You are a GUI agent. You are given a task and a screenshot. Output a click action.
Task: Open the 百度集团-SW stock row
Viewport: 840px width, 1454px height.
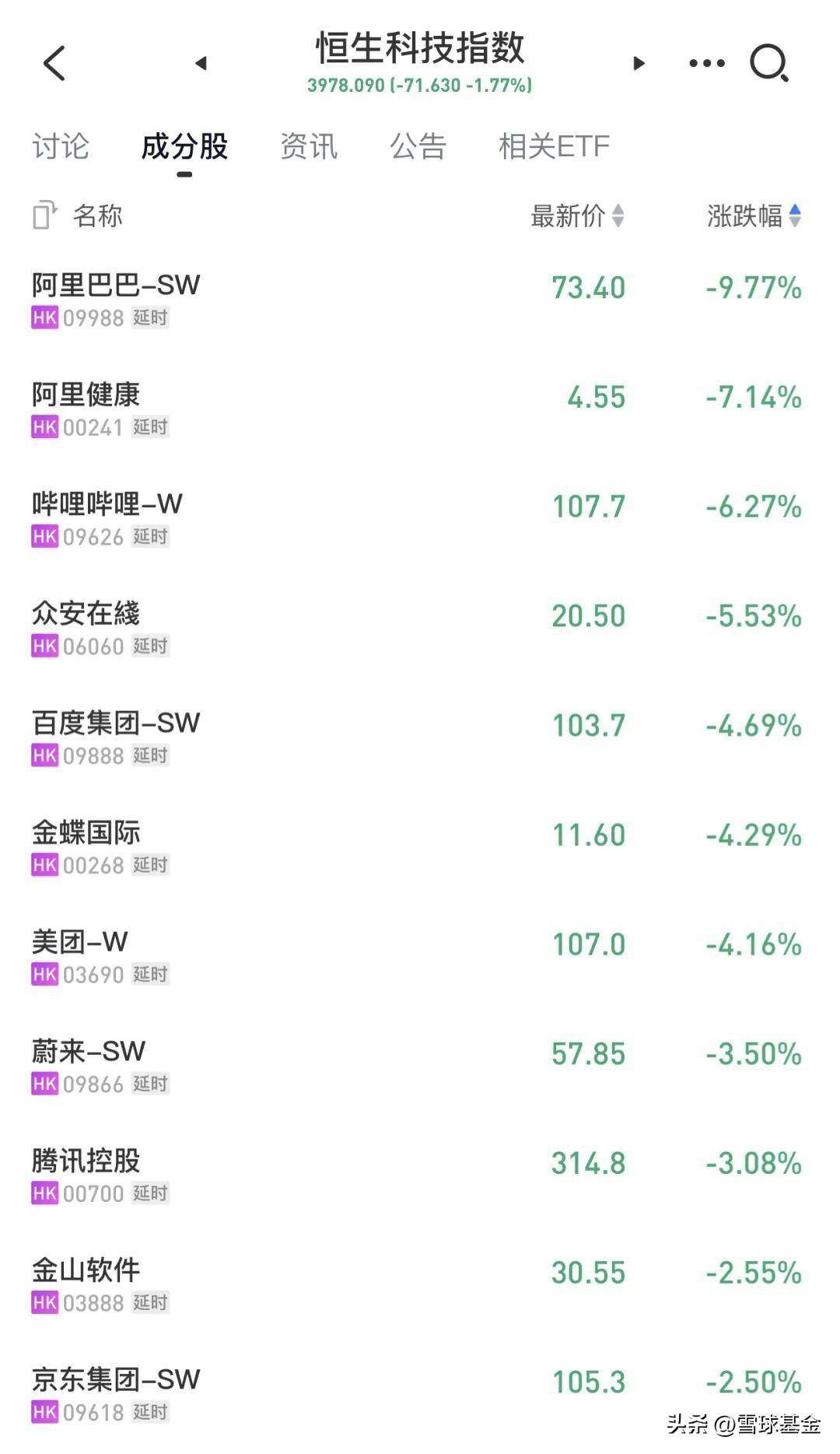coord(420,738)
